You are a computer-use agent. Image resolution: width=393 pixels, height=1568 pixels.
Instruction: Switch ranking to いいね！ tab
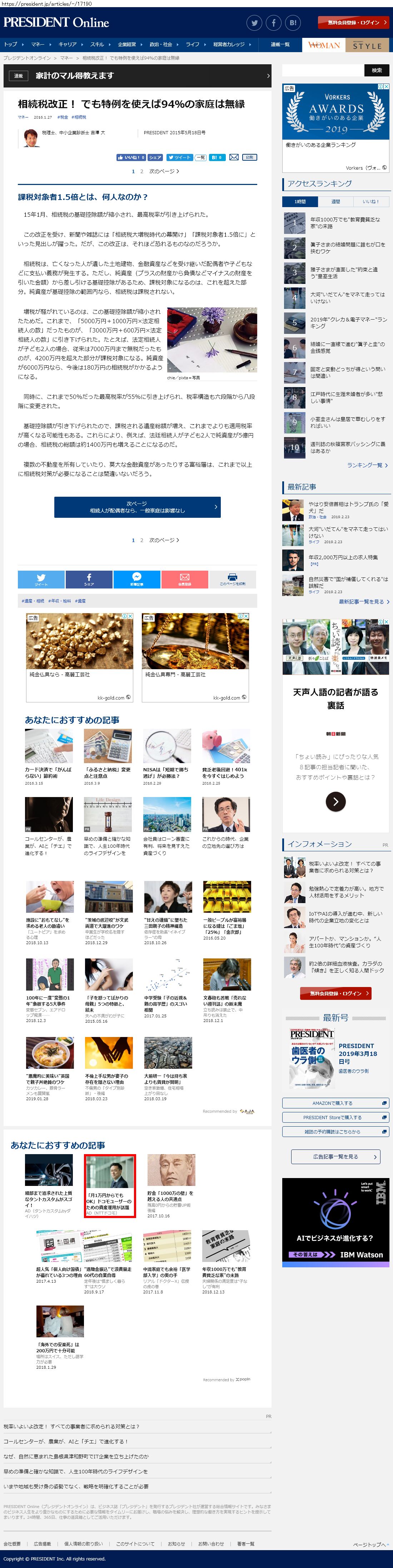point(370,201)
